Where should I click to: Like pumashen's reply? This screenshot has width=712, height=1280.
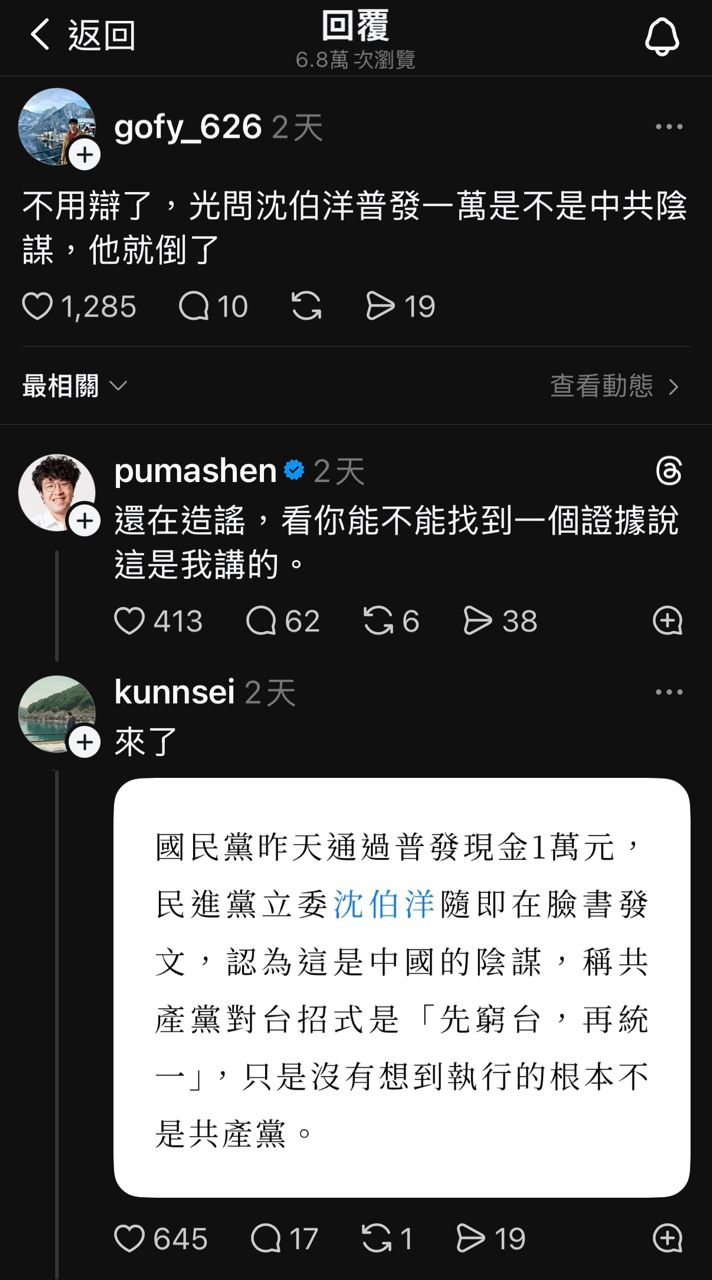(x=130, y=621)
